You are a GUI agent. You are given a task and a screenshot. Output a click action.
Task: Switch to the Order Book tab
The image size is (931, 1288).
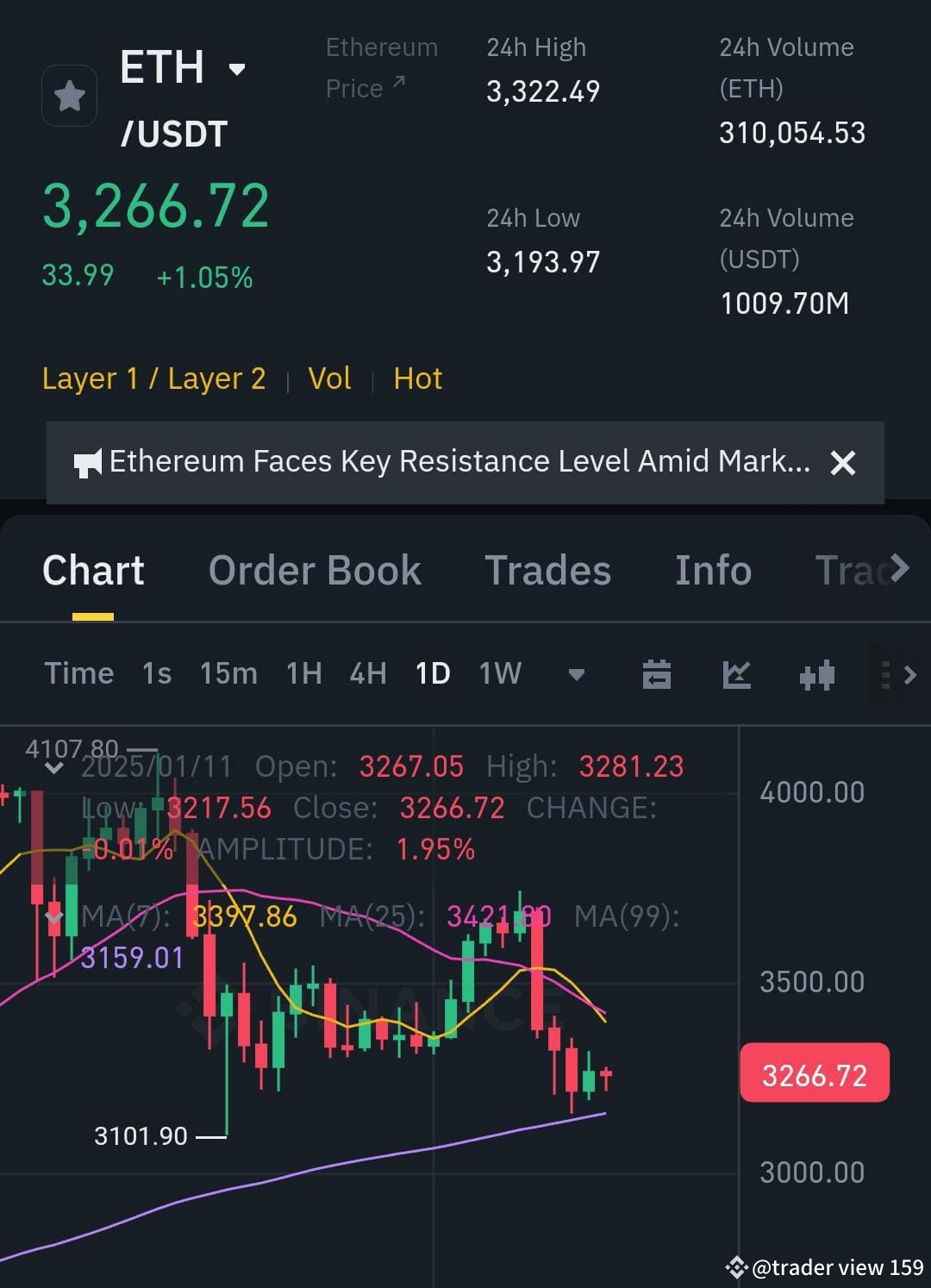coord(315,570)
